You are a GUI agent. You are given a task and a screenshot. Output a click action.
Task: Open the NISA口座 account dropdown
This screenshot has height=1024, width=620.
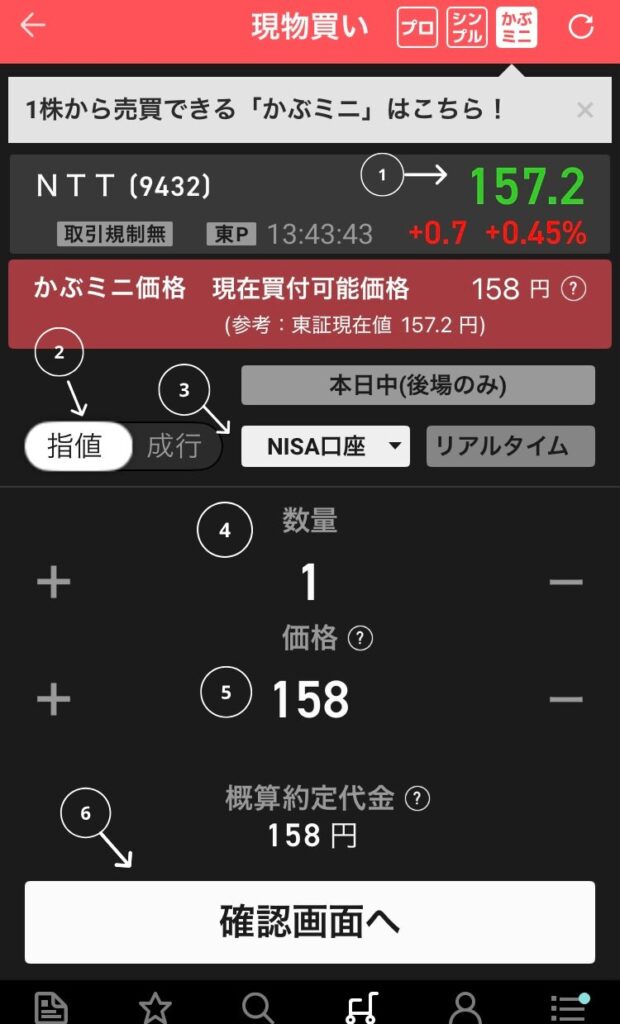pyautogui.click(x=325, y=447)
